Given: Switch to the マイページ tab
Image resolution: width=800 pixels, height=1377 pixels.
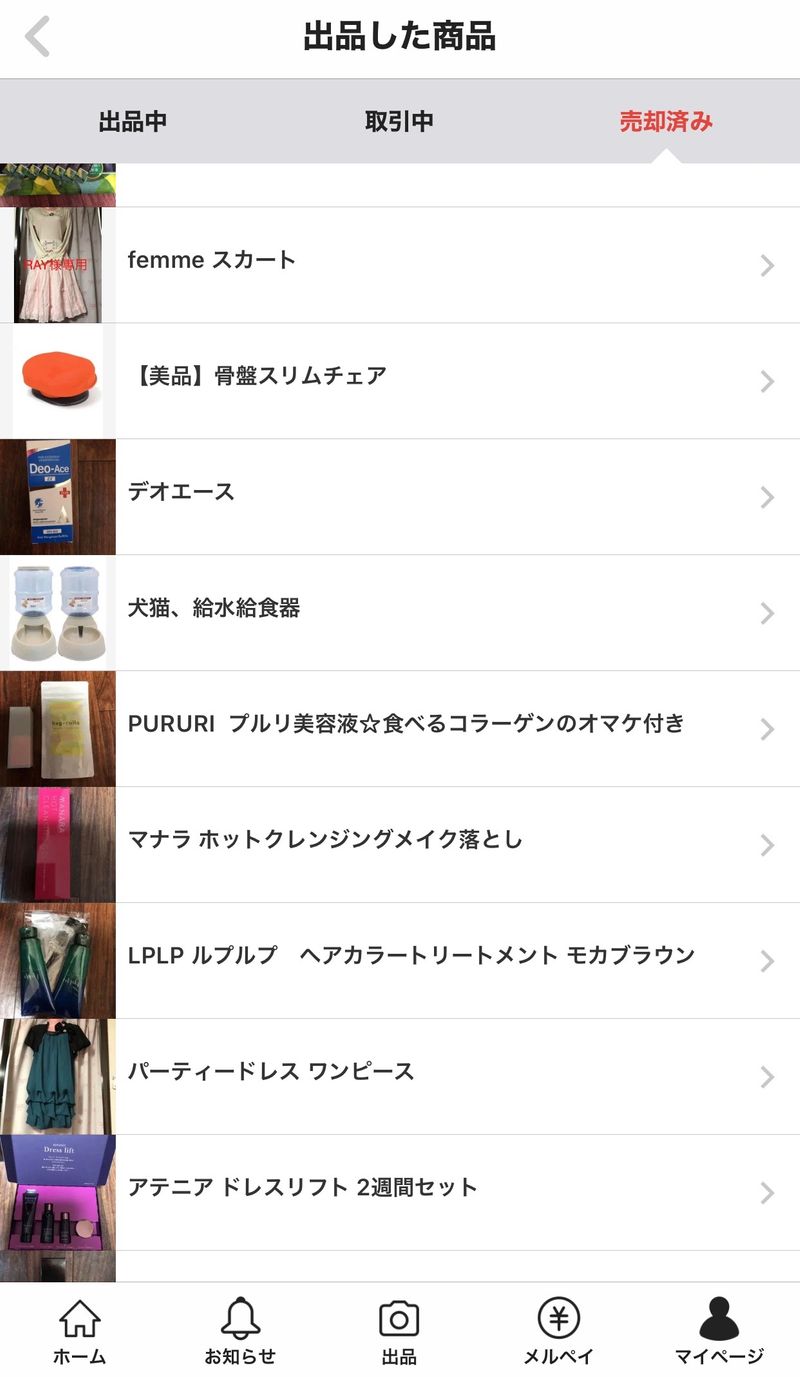Looking at the screenshot, I should click(719, 1331).
